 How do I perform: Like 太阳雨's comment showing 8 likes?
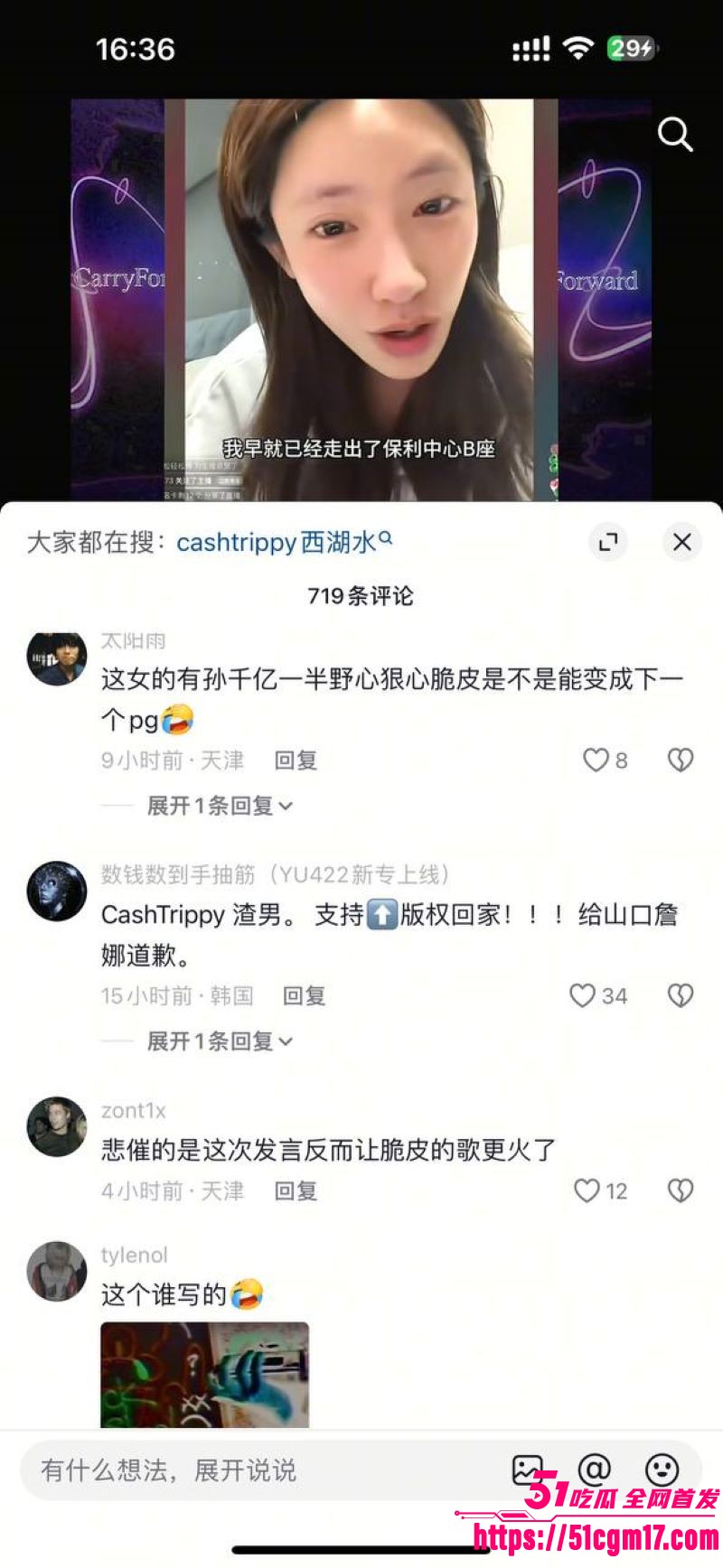596,761
